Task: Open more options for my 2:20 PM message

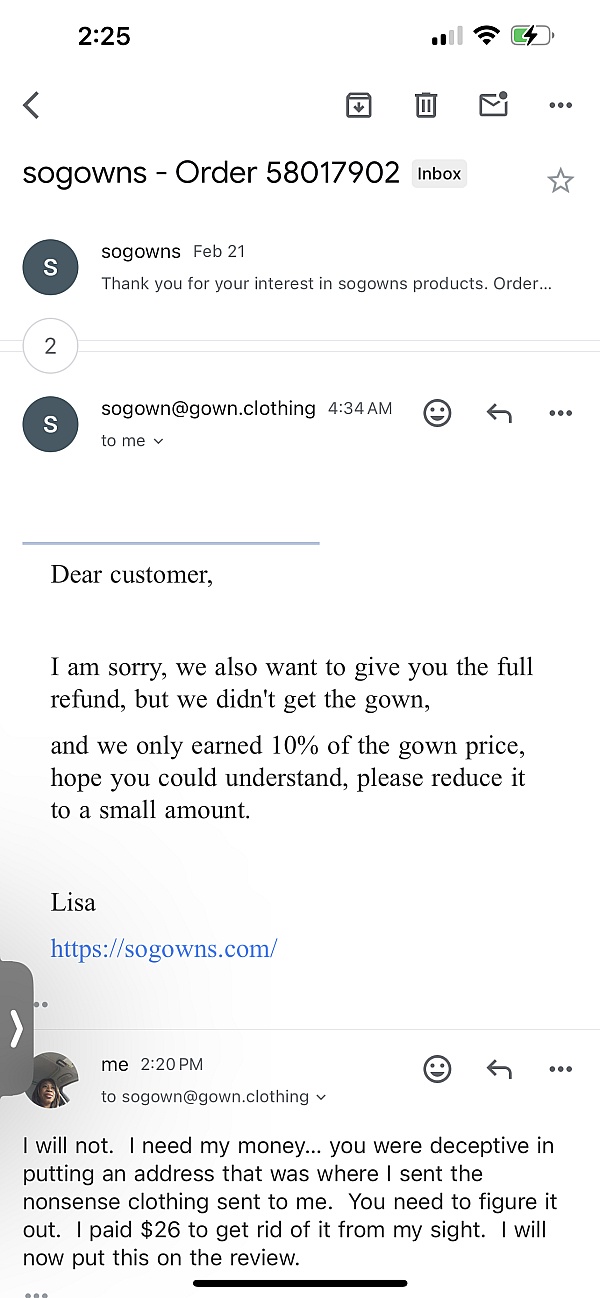Action: 561,1069
